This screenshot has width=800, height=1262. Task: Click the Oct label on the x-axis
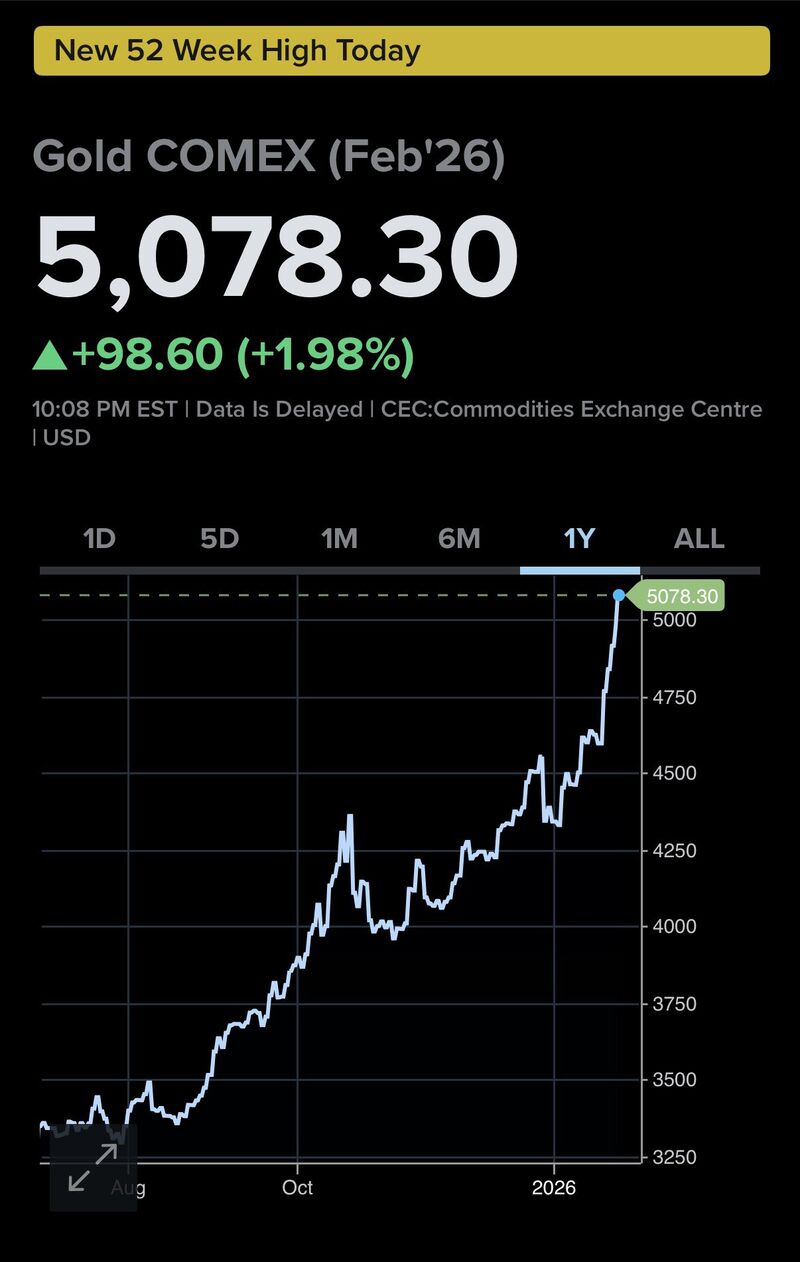(x=297, y=1189)
